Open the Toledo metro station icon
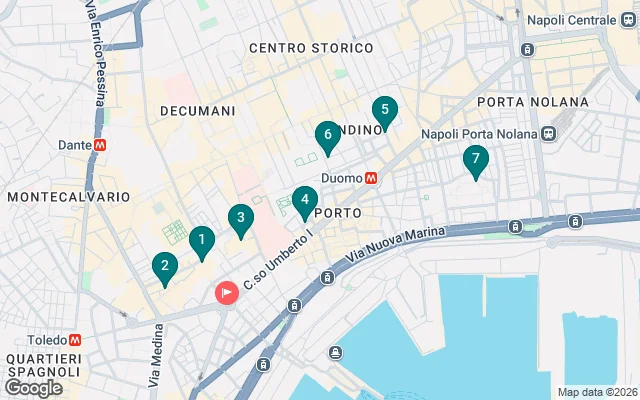The height and width of the screenshot is (400, 640). point(76,340)
